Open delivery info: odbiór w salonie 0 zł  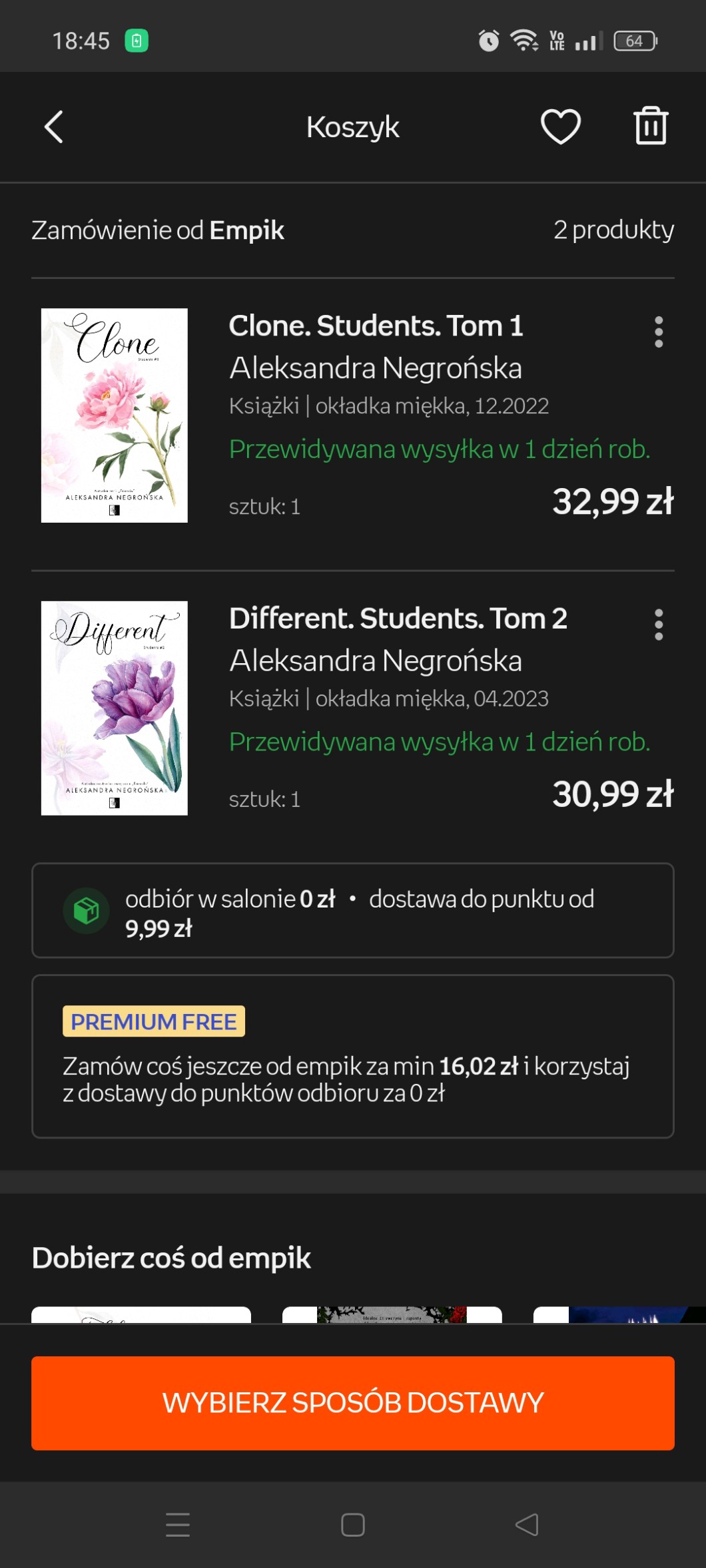tap(353, 911)
